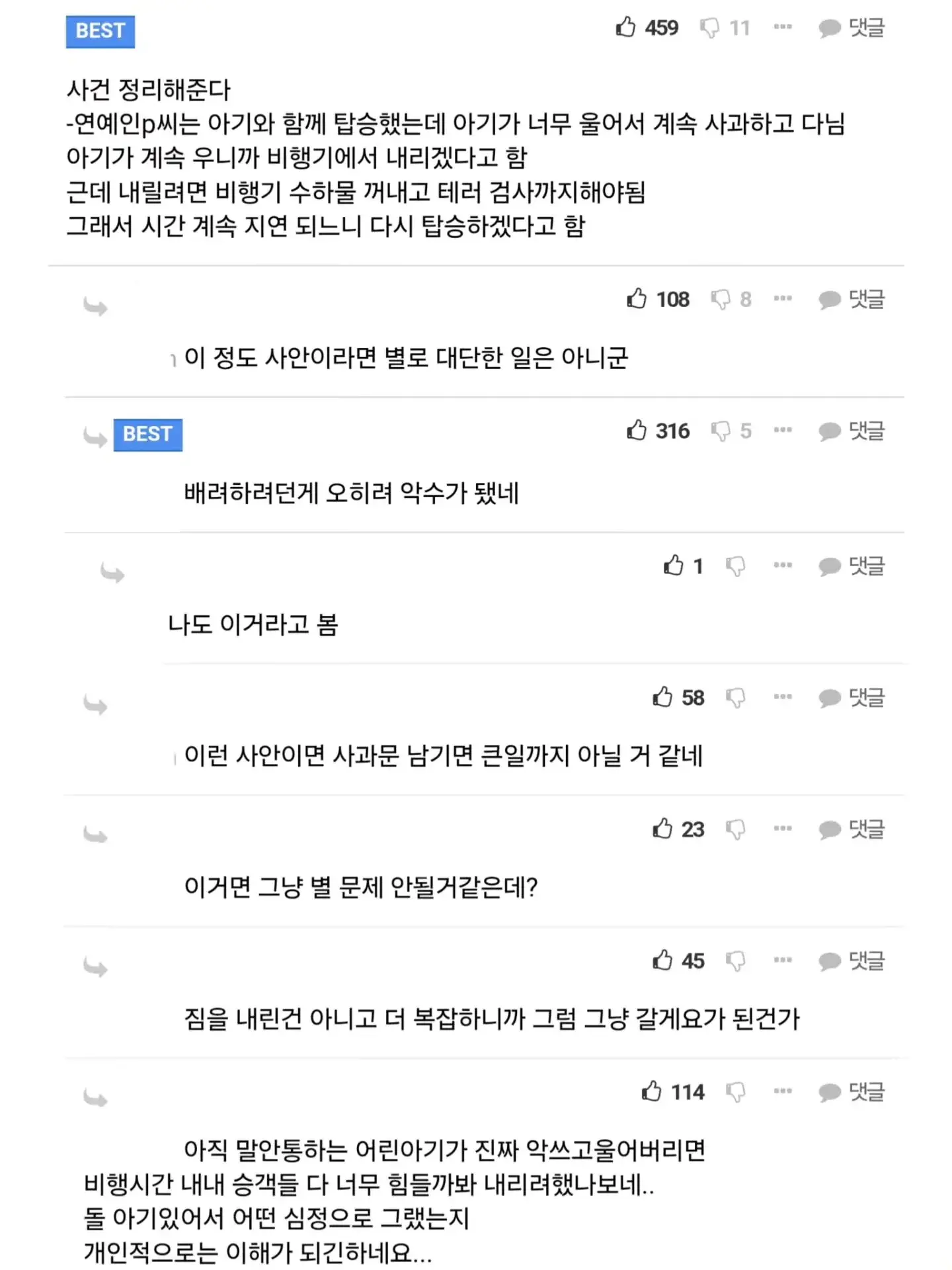952x1270 pixels.
Task: Open the overflow menu on the 316-like reply
Action: pos(783,430)
